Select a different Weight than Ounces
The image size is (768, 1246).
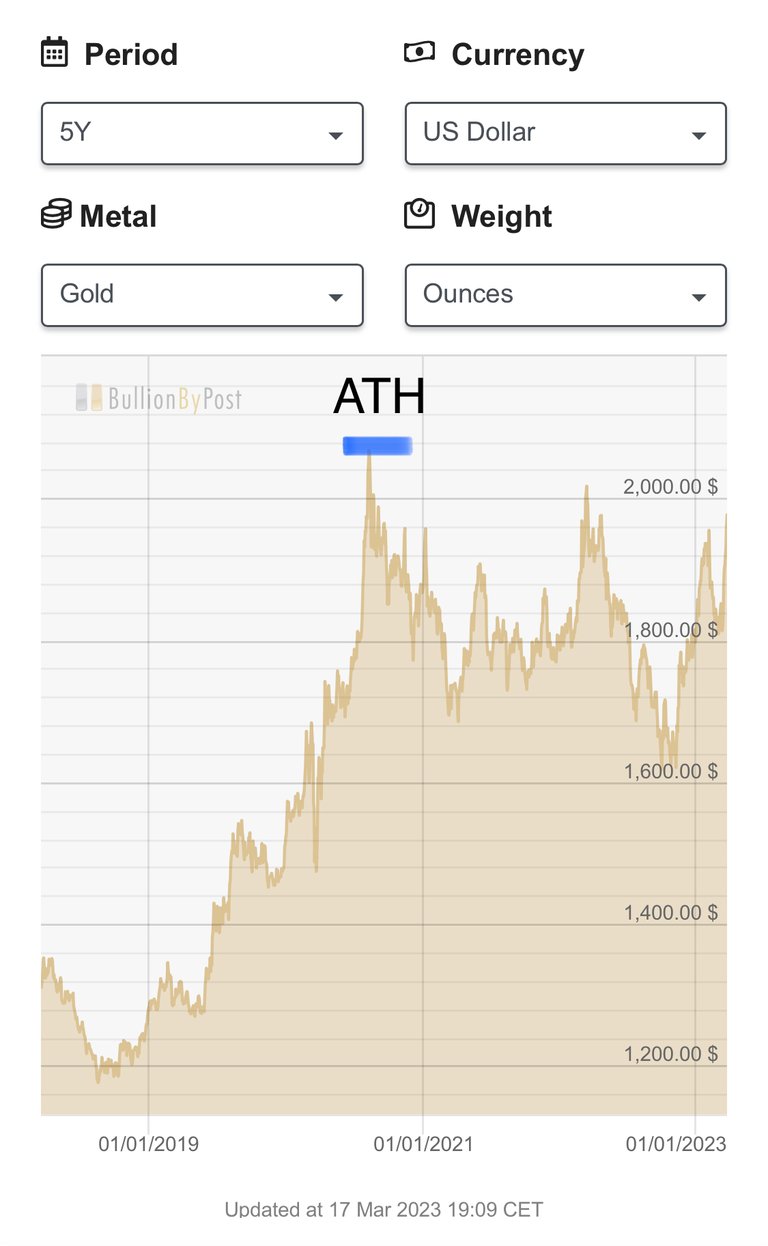click(565, 295)
